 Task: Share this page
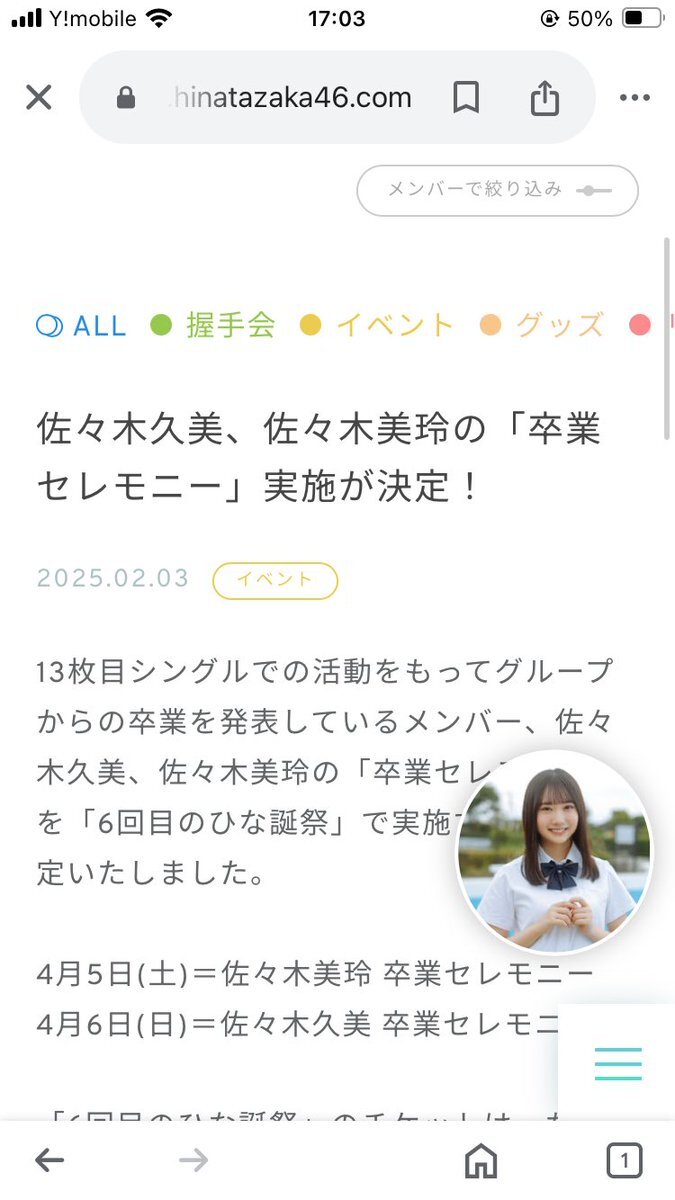(x=544, y=97)
